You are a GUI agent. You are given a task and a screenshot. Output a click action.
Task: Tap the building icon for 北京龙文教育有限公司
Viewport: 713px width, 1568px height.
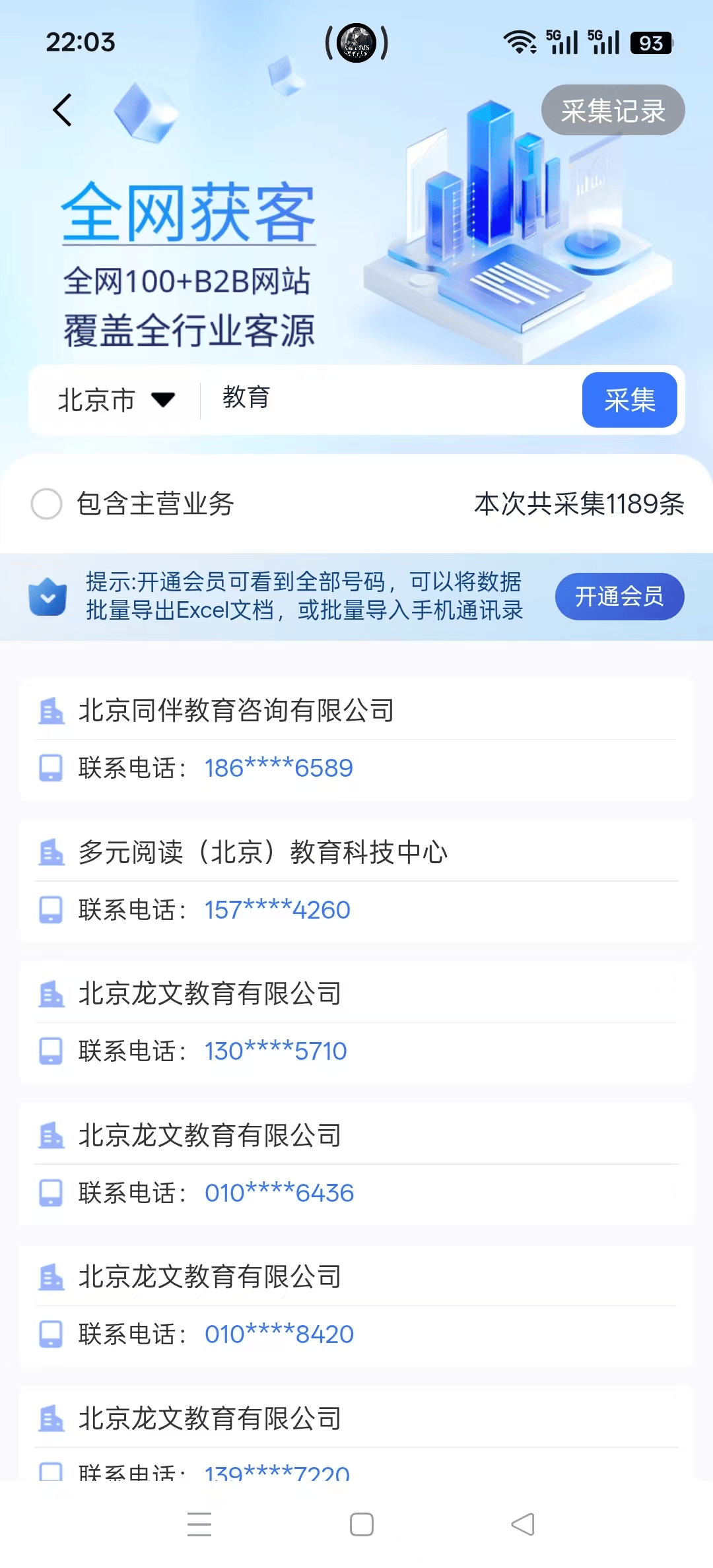click(50, 994)
